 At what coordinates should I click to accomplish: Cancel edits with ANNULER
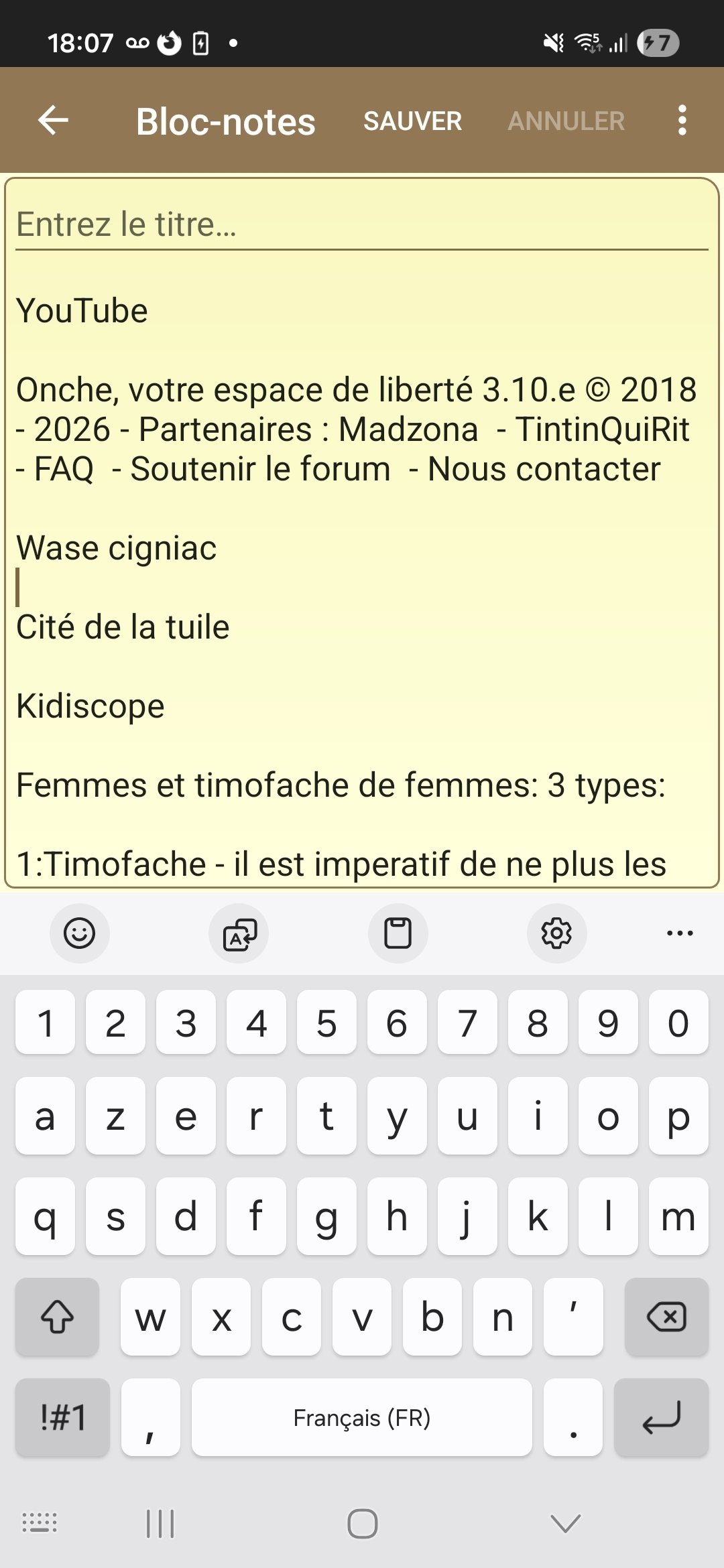[x=566, y=121]
